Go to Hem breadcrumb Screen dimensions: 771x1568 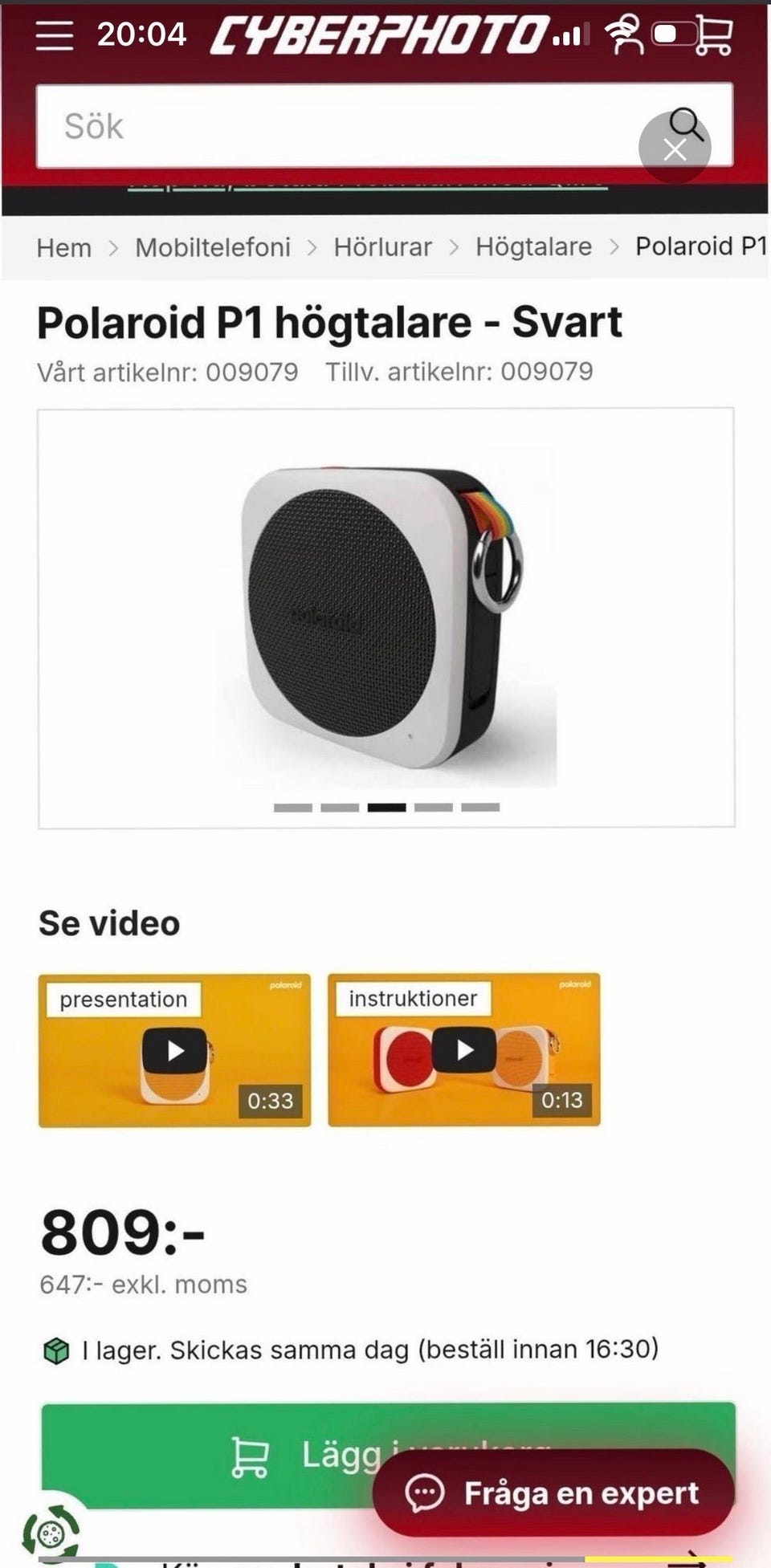point(64,247)
